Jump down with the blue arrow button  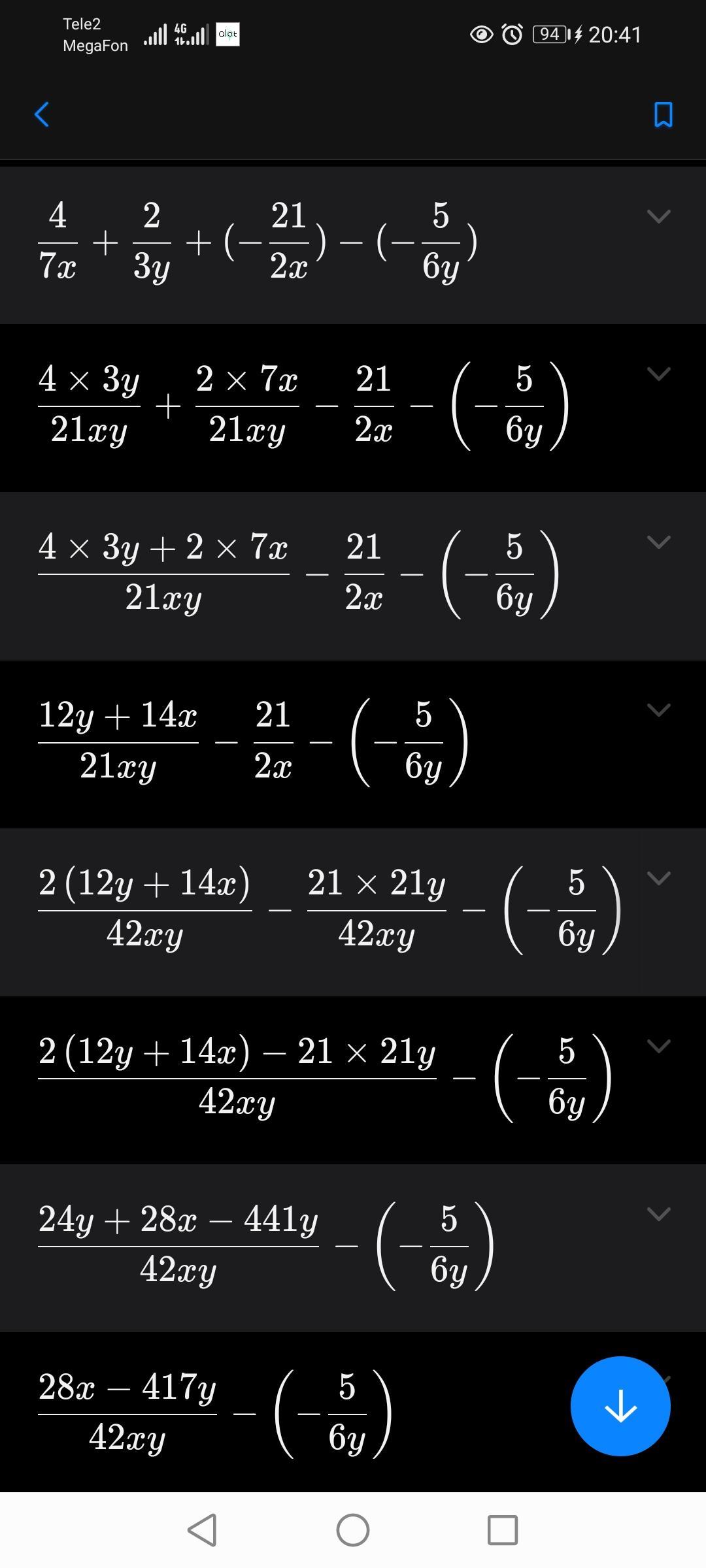[x=620, y=1406]
